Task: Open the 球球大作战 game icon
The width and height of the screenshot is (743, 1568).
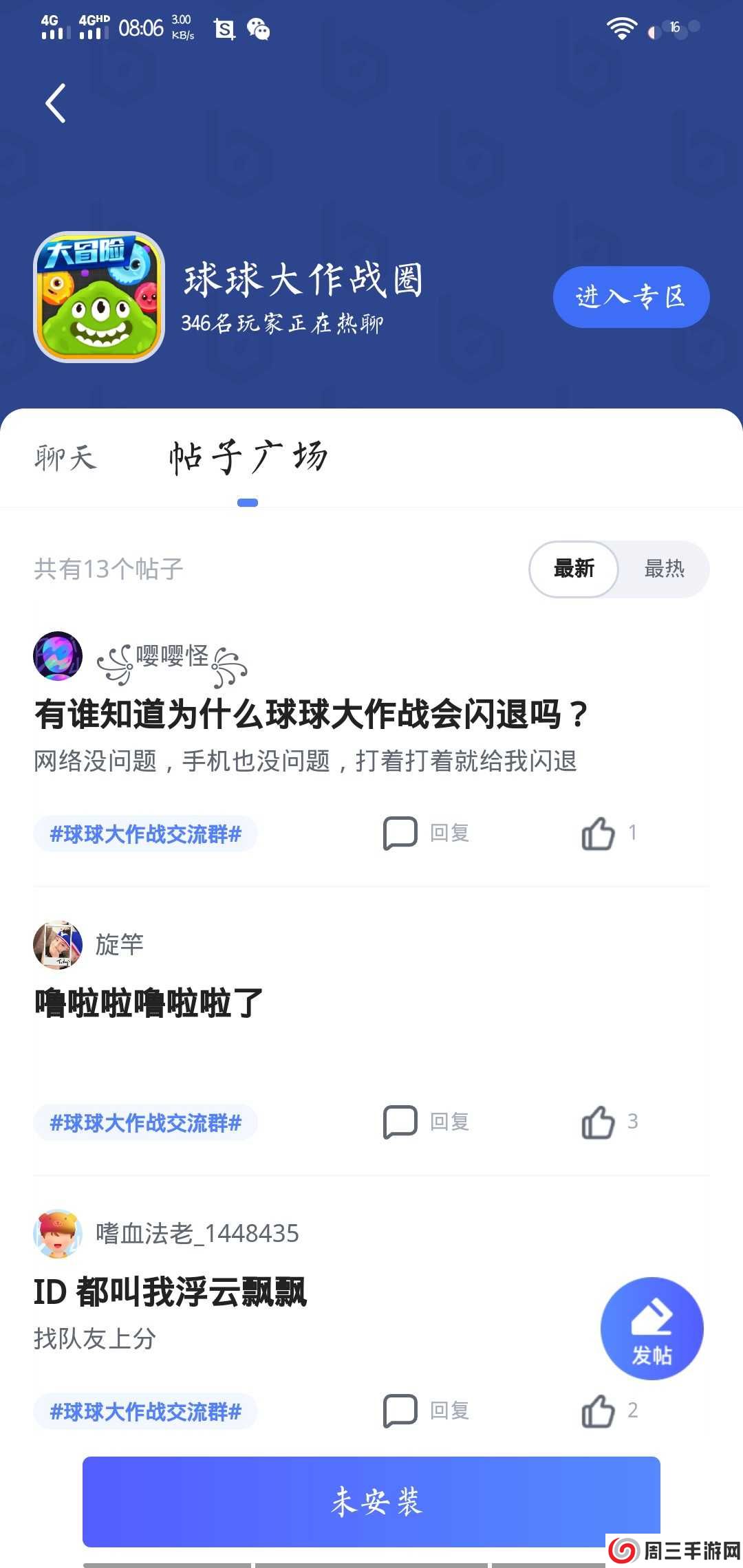Action: (x=99, y=297)
